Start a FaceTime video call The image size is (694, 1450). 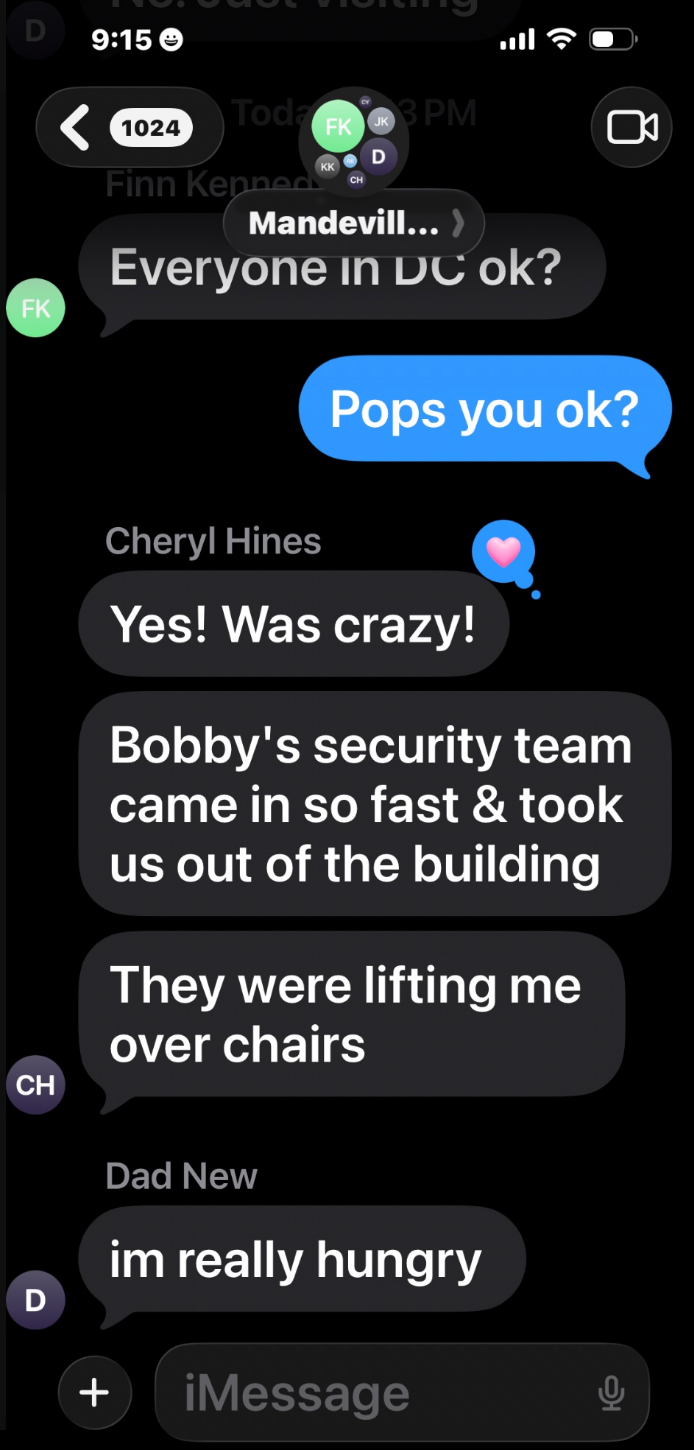(x=631, y=127)
